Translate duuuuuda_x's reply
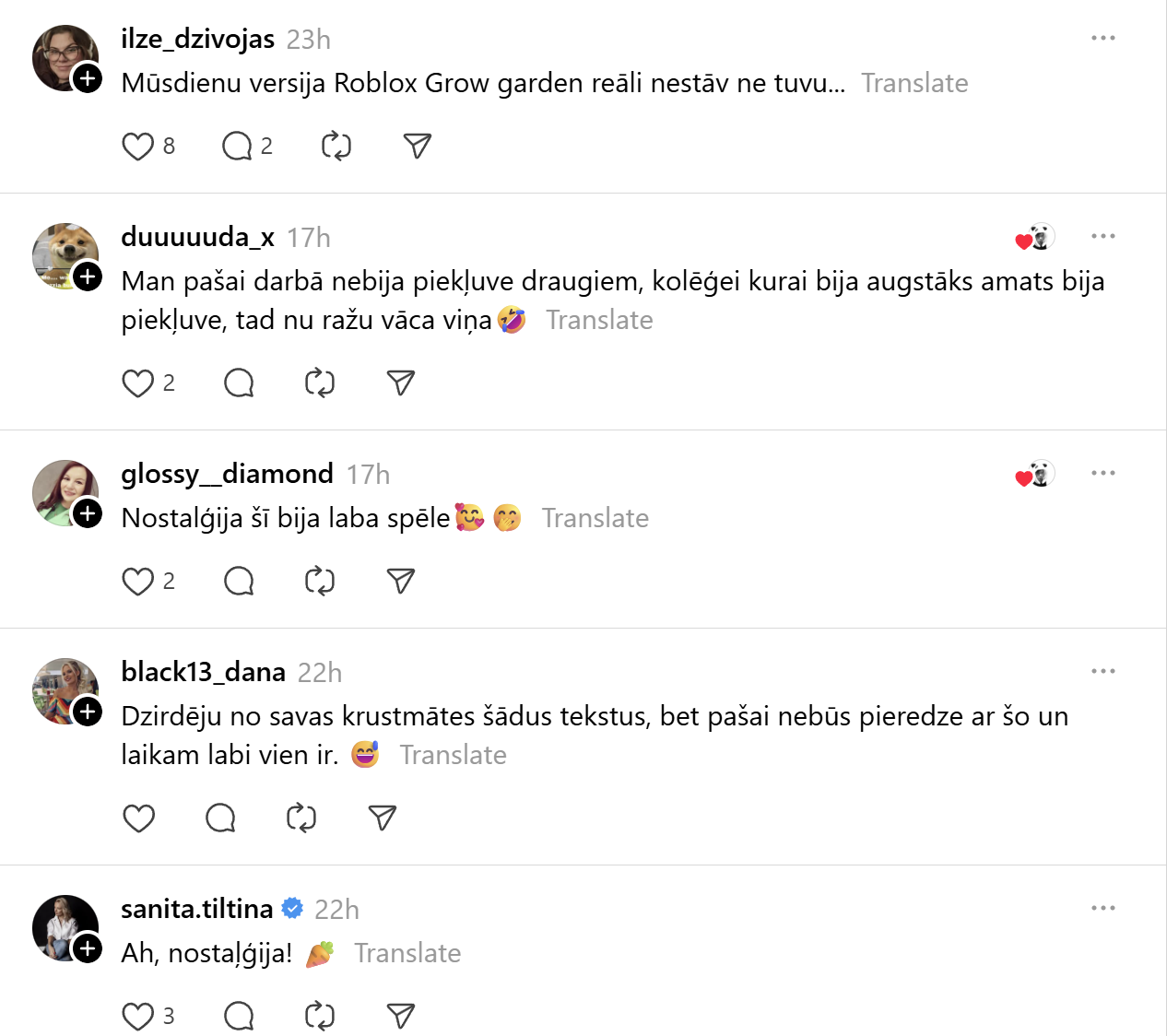 (598, 321)
